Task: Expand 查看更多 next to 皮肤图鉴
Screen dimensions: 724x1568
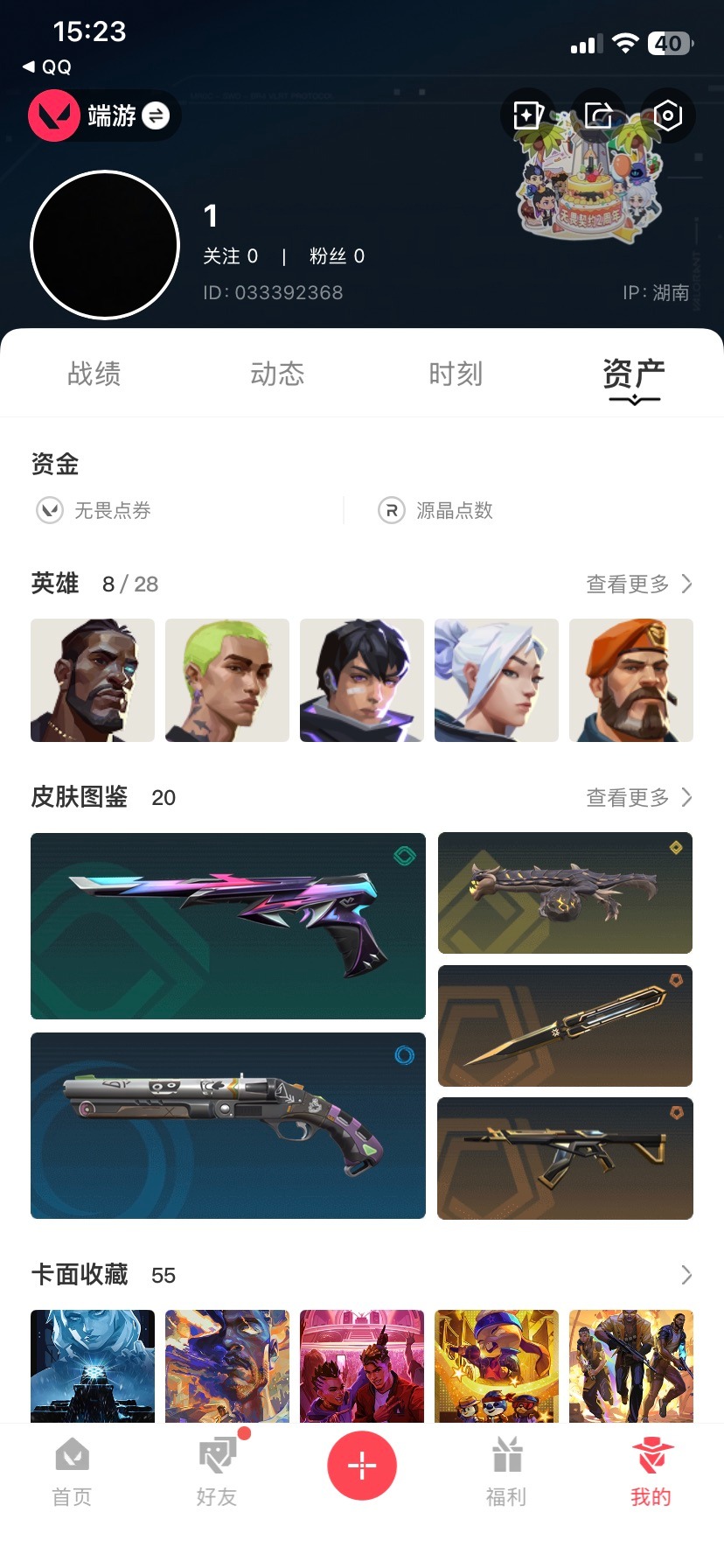Action: coord(638,797)
